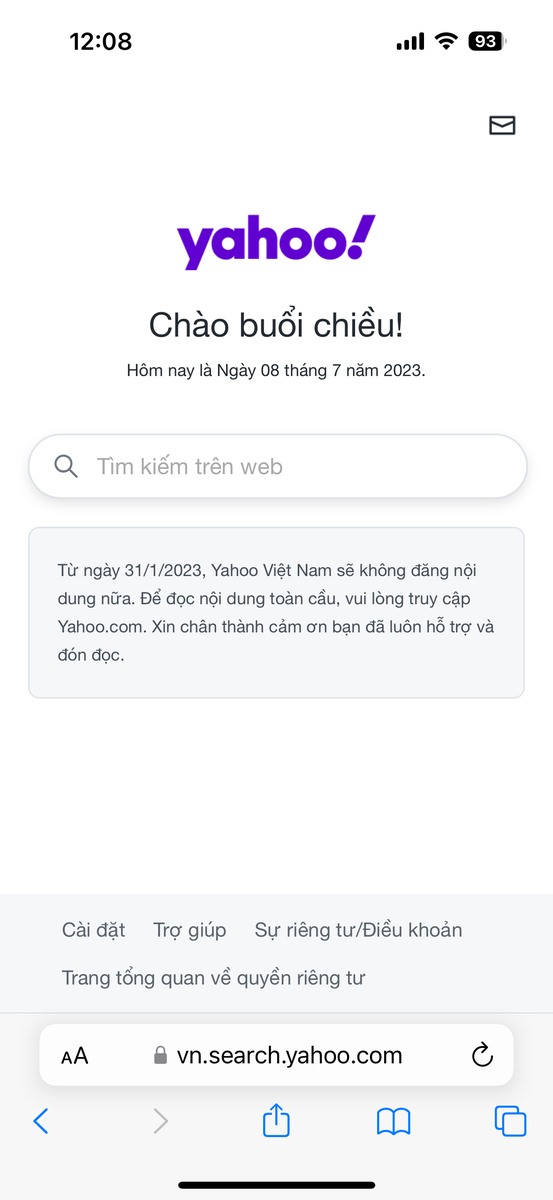
Task: Go back to the previous page
Action: (41, 1121)
